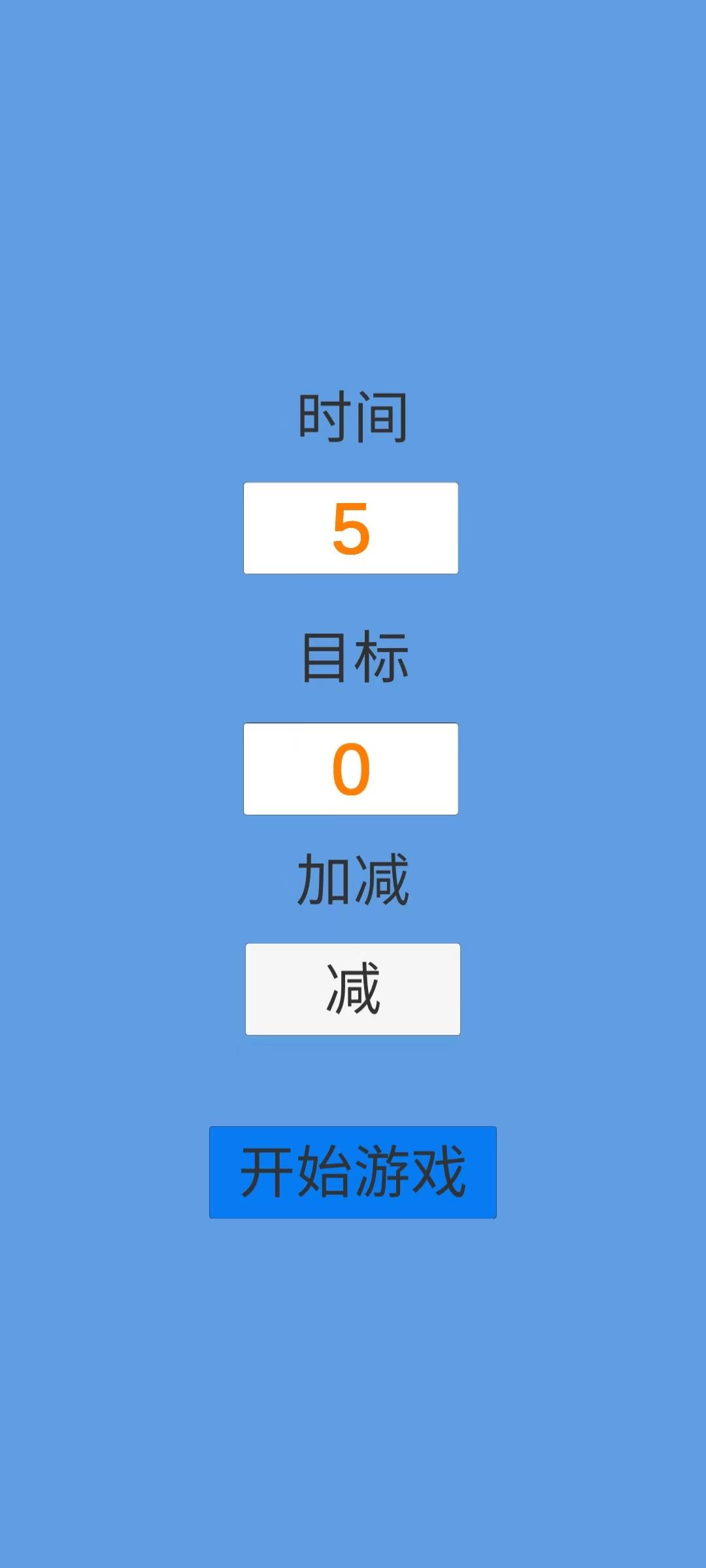Start the game with 开始游戏 button
The height and width of the screenshot is (1568, 706).
[353, 1172]
